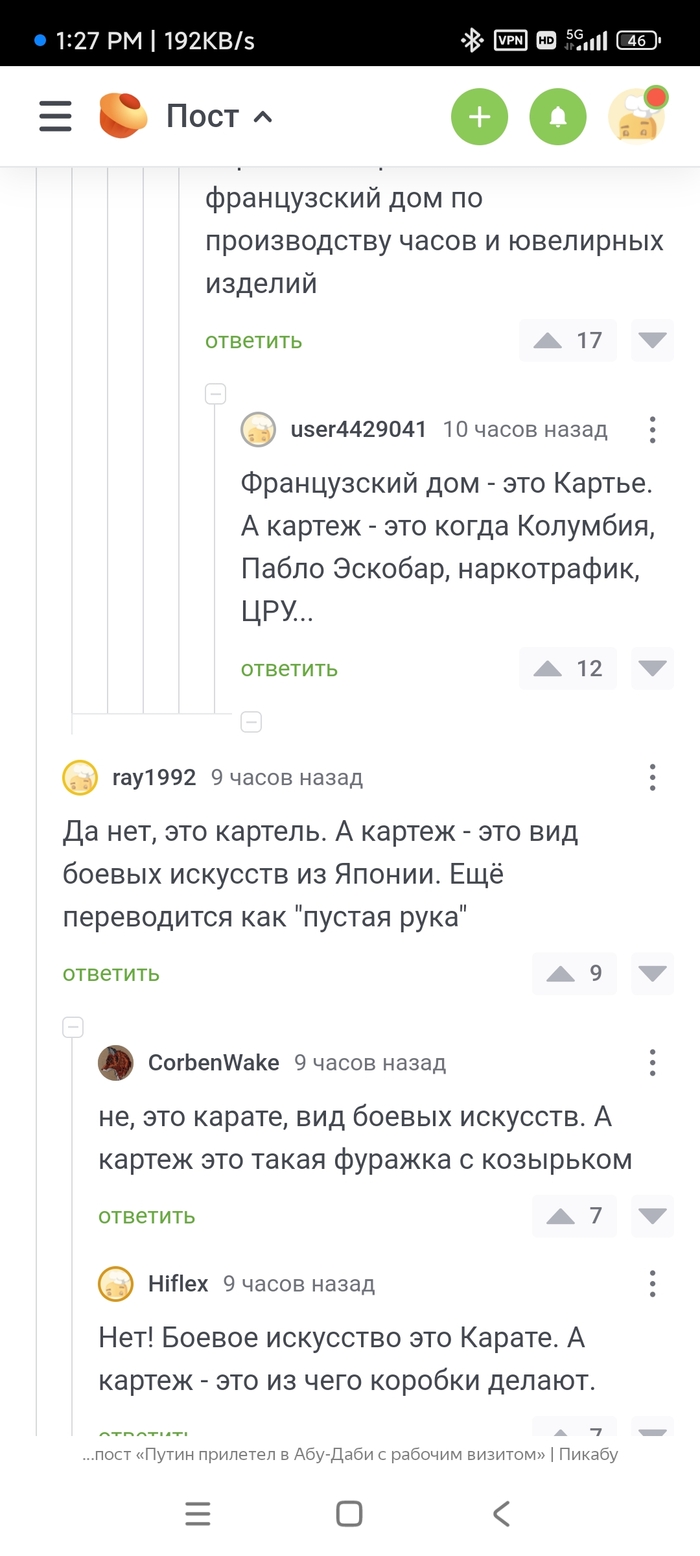Image resolution: width=700 pixels, height=1556 pixels.
Task: Open your profile avatar
Action: 636,116
